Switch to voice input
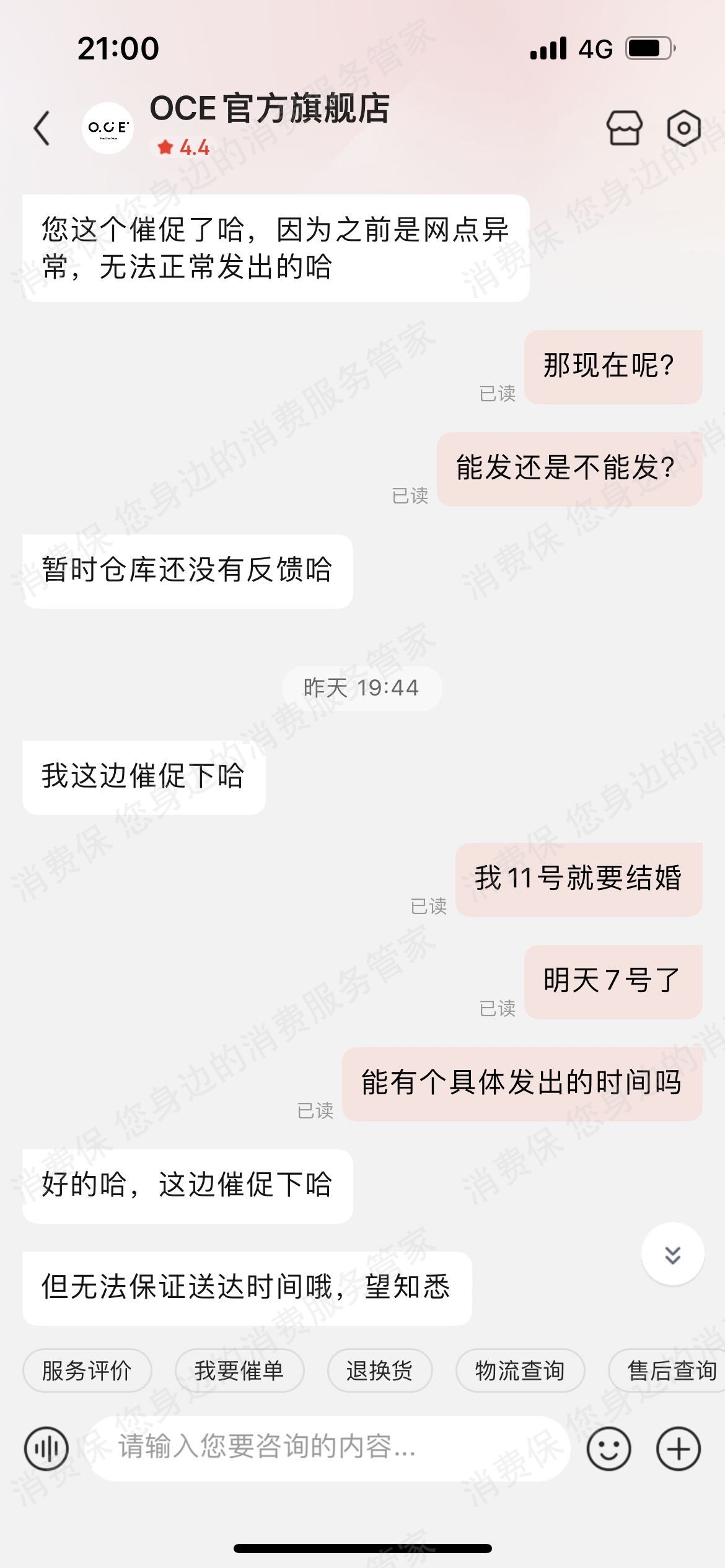The width and height of the screenshot is (725, 1568). pos(46,1448)
